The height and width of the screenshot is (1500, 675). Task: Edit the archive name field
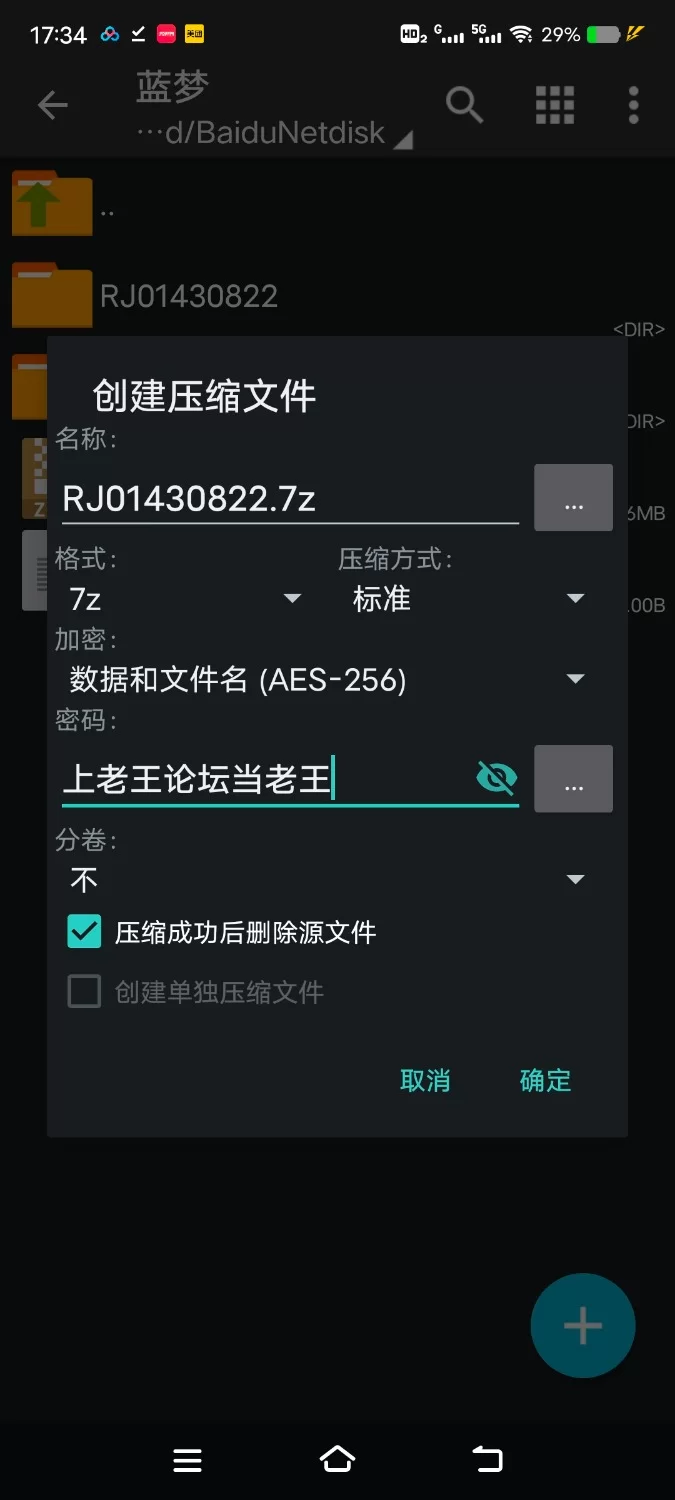288,498
